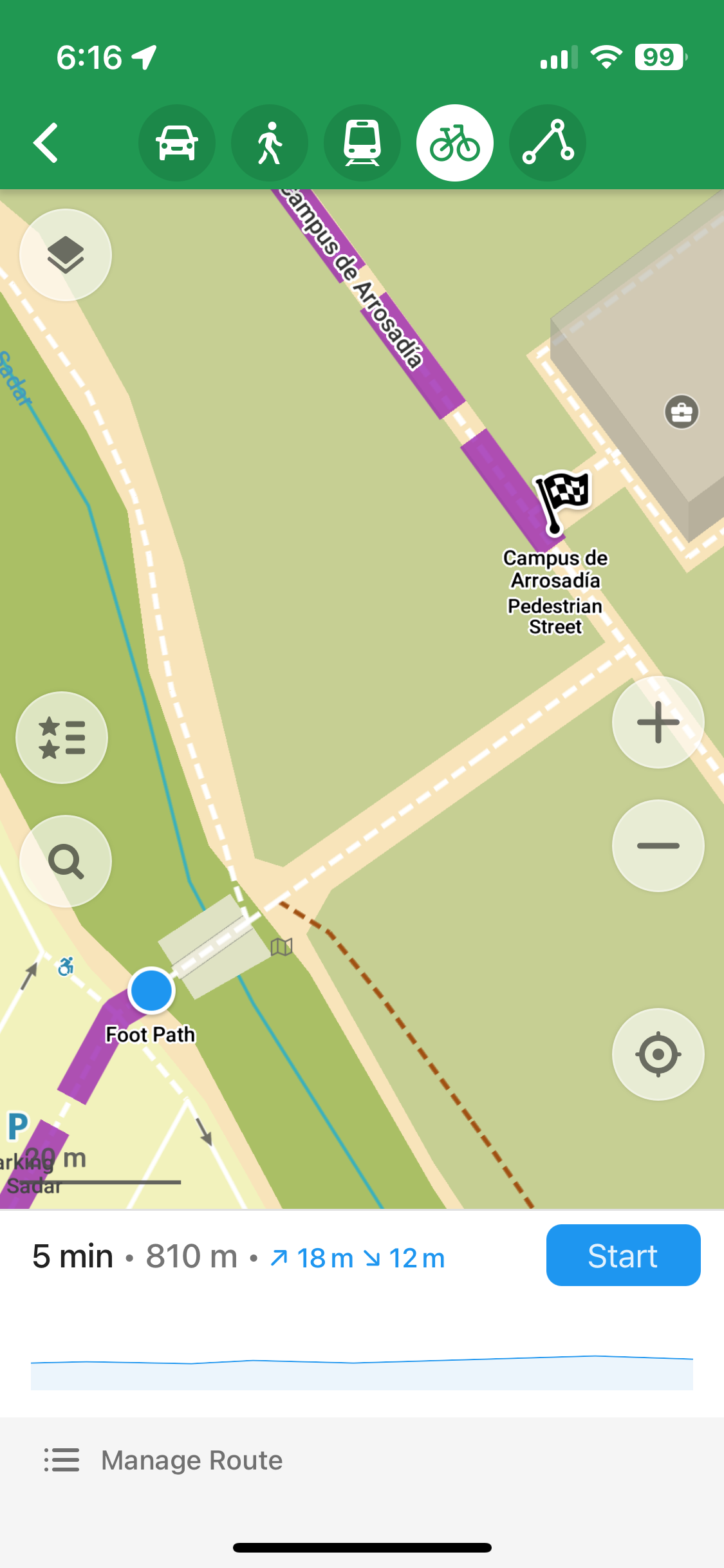Zoom in with the plus button

point(657,722)
